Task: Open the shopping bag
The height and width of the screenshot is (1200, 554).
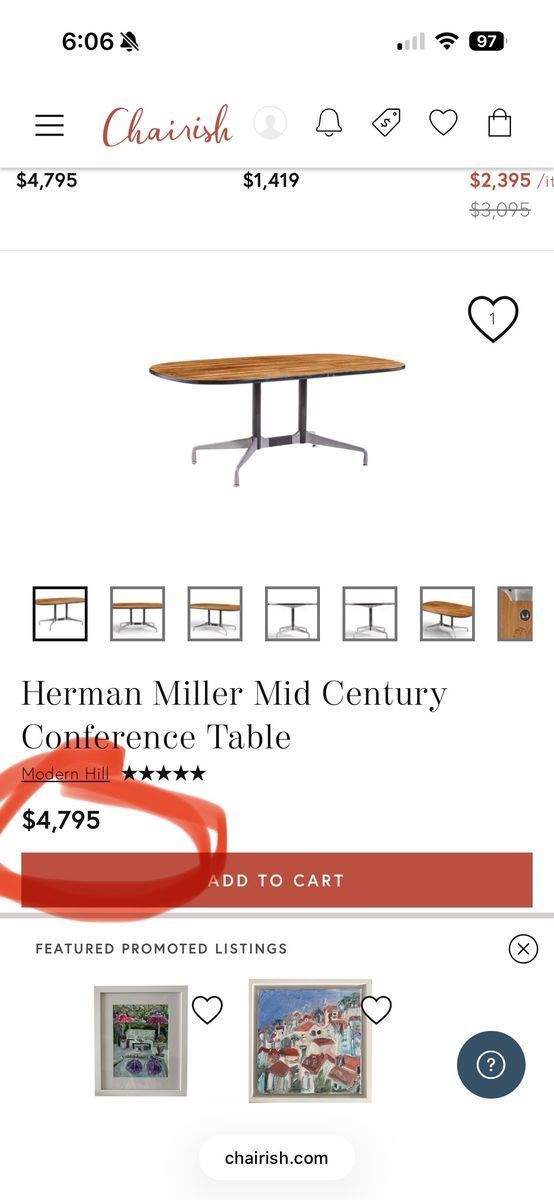Action: tap(499, 123)
